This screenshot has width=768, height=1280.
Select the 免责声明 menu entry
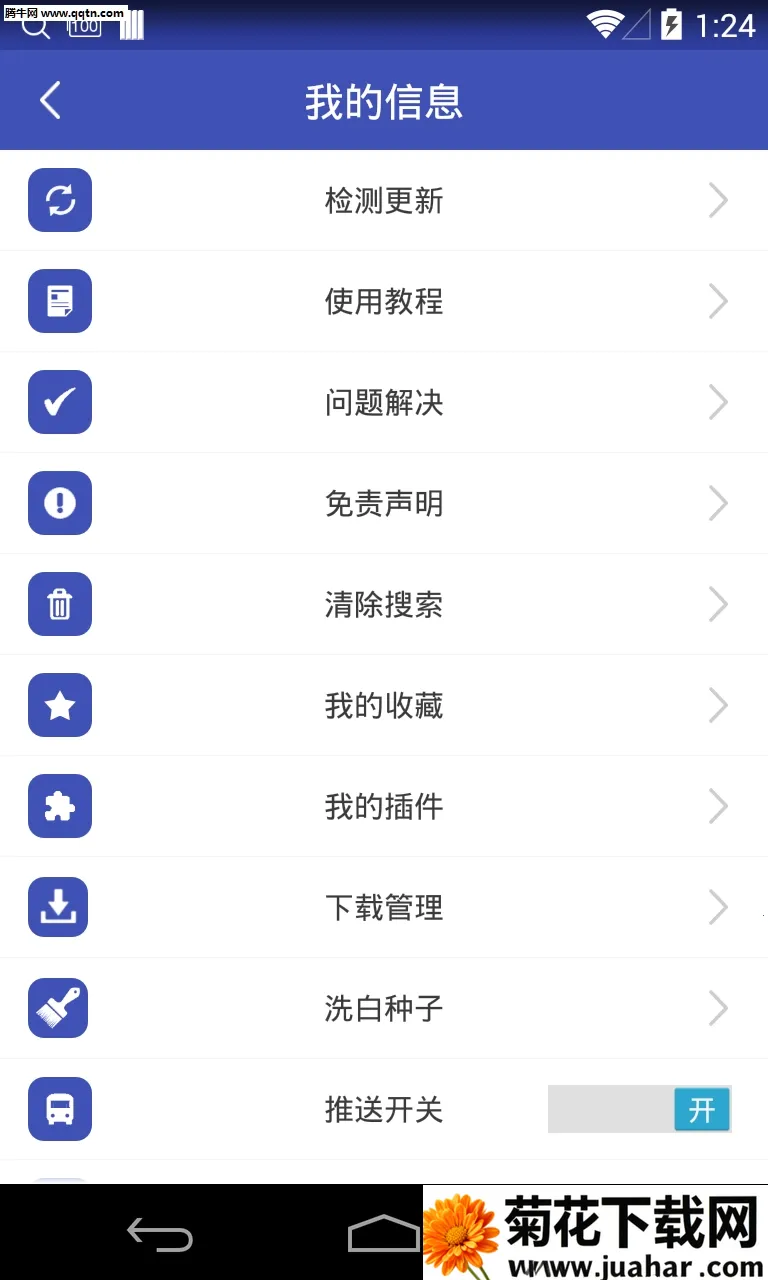(384, 503)
